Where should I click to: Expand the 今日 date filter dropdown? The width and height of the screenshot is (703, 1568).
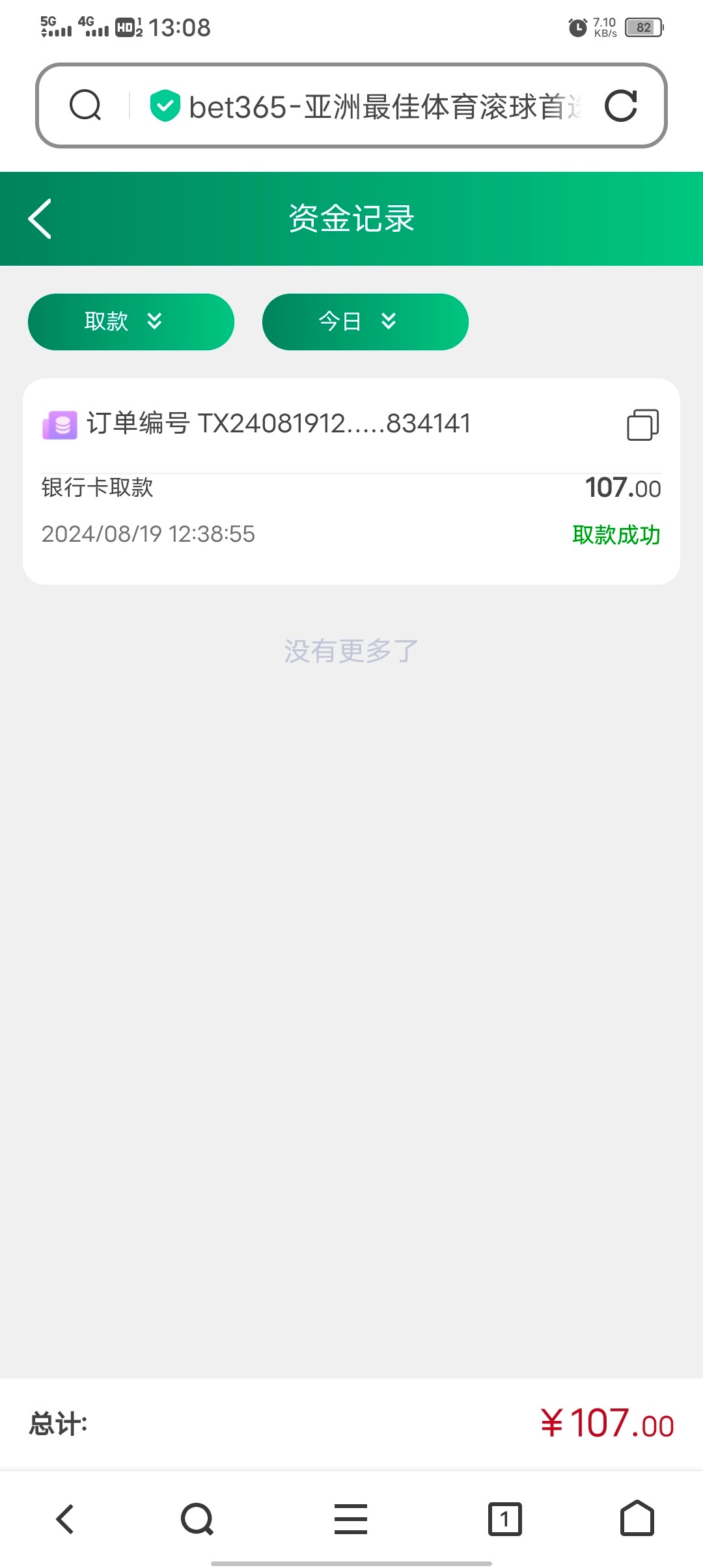tap(365, 322)
